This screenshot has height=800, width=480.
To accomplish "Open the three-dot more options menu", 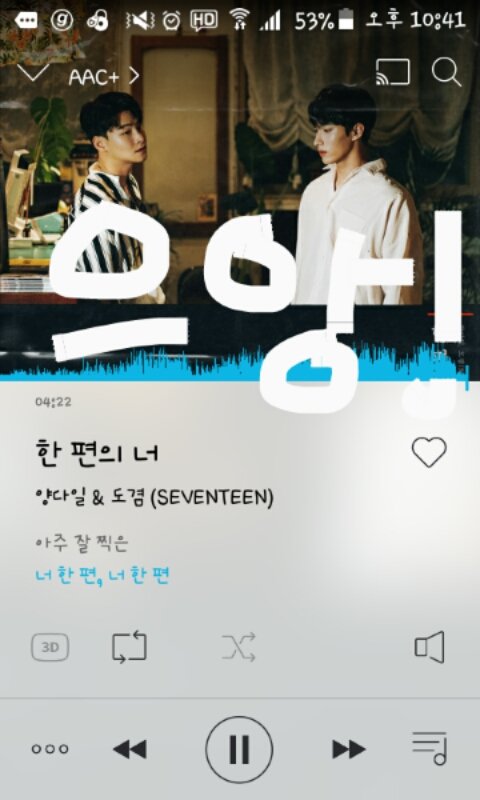I will point(50,749).
